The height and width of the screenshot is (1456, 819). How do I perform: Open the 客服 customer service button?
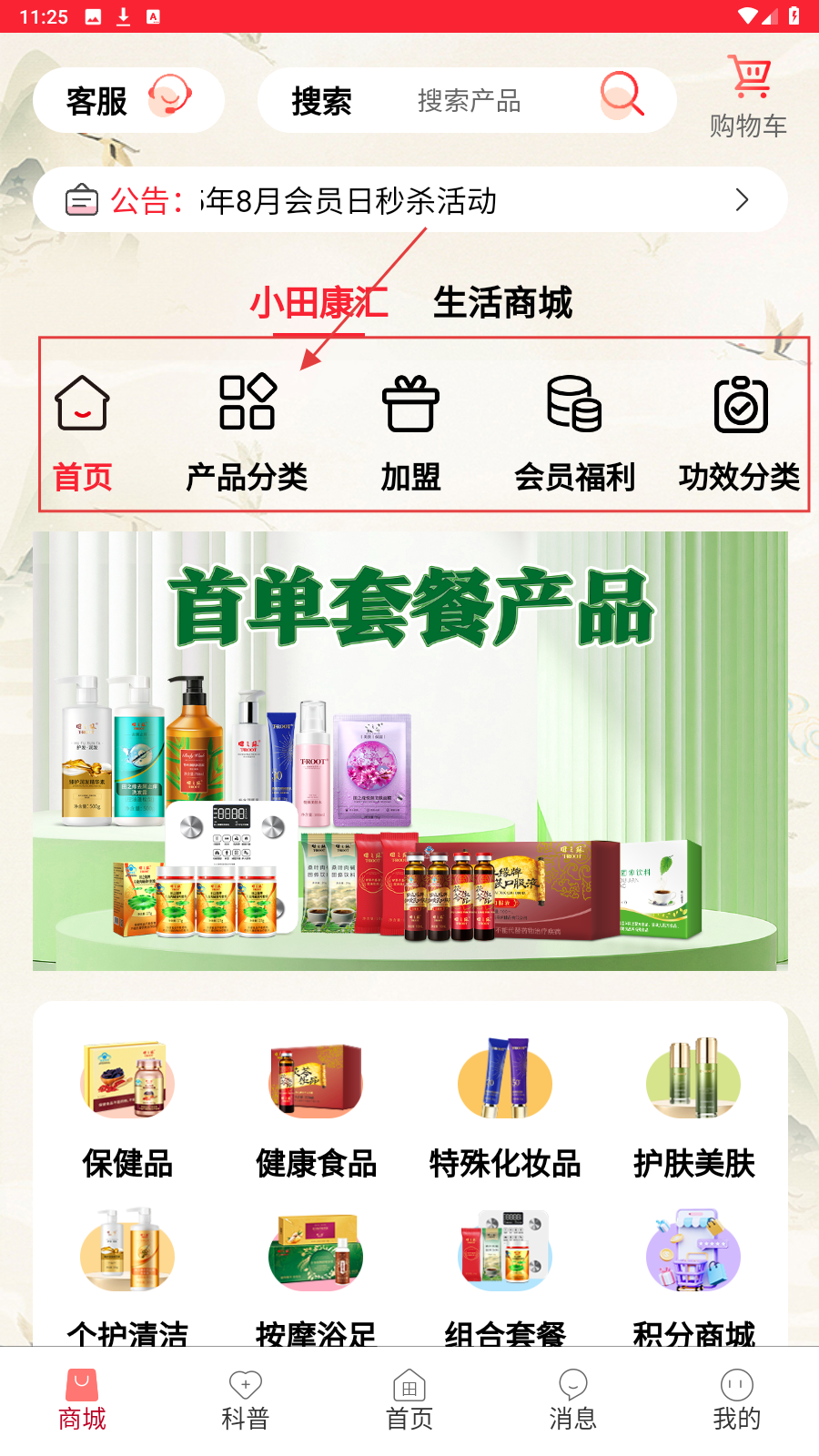(127, 100)
